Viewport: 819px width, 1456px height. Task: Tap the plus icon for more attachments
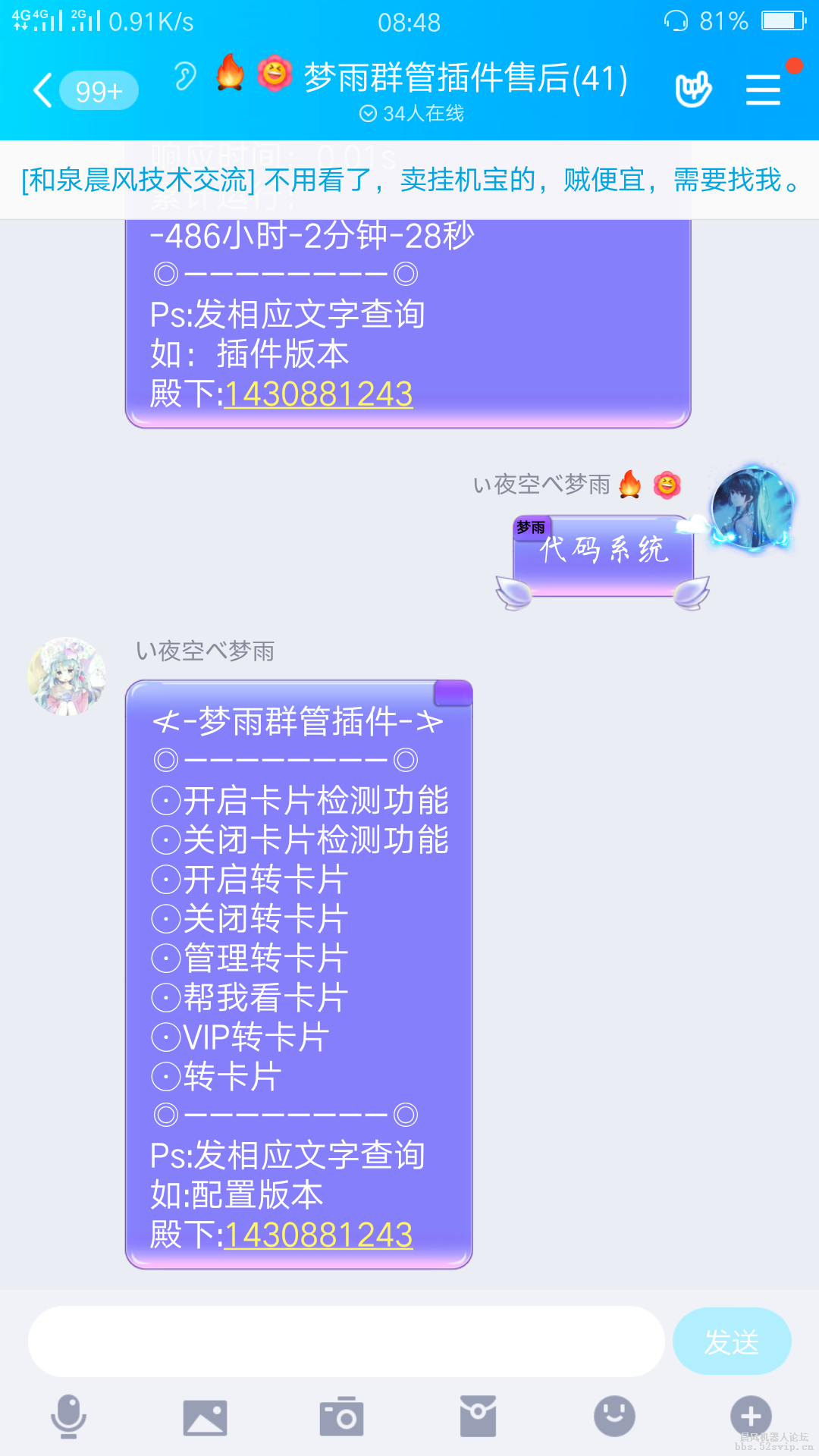(749, 1415)
